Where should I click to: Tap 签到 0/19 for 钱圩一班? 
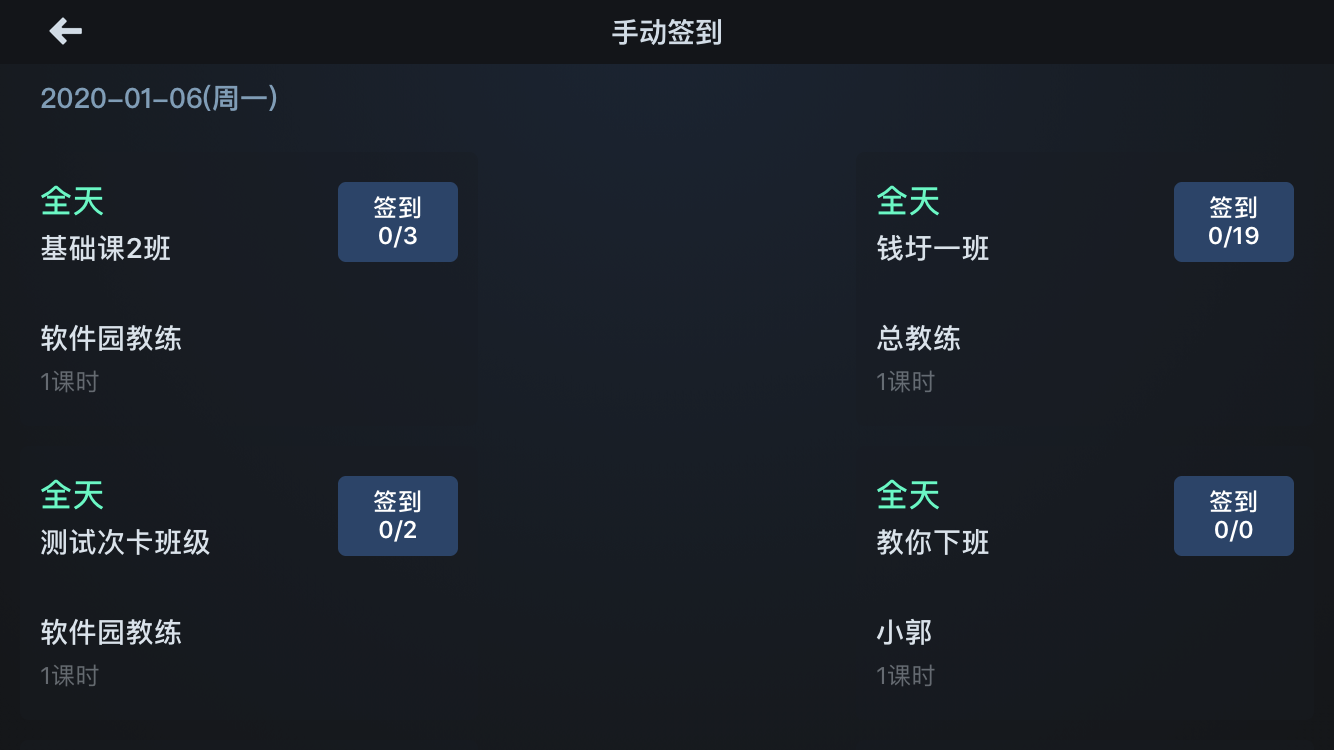point(1233,222)
